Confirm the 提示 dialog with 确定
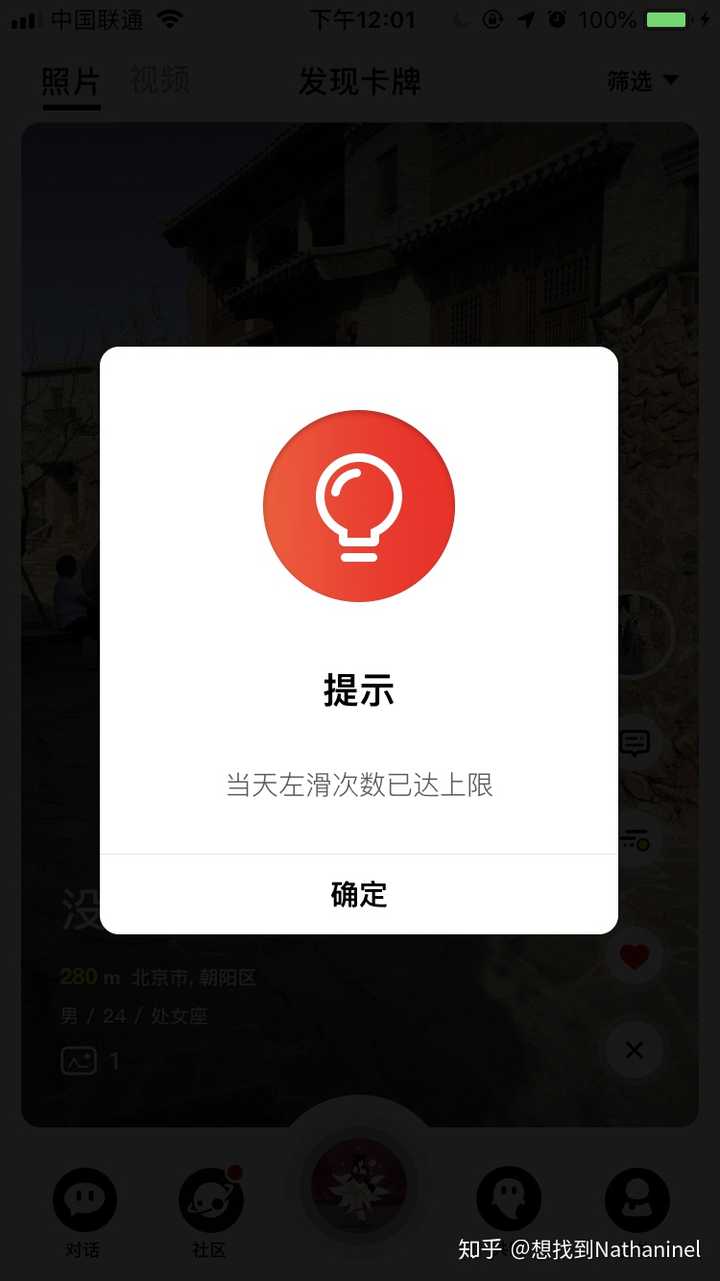The width and height of the screenshot is (720, 1281). click(x=359, y=894)
